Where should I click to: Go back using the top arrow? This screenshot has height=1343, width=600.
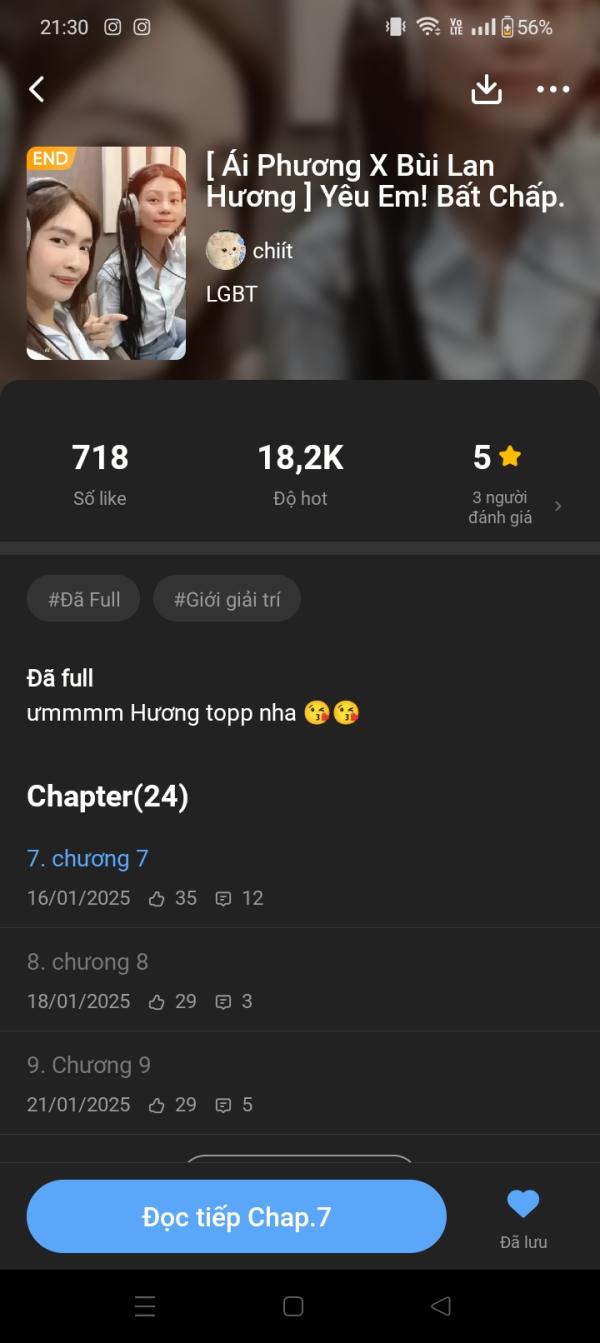[x=37, y=90]
